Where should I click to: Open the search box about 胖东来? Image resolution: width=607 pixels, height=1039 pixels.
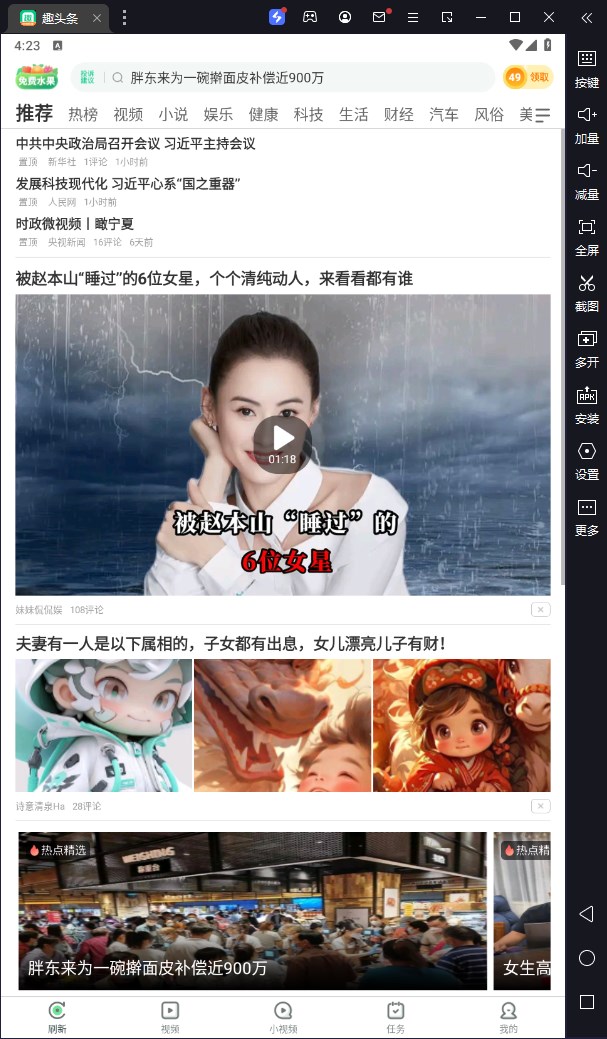(x=300, y=78)
